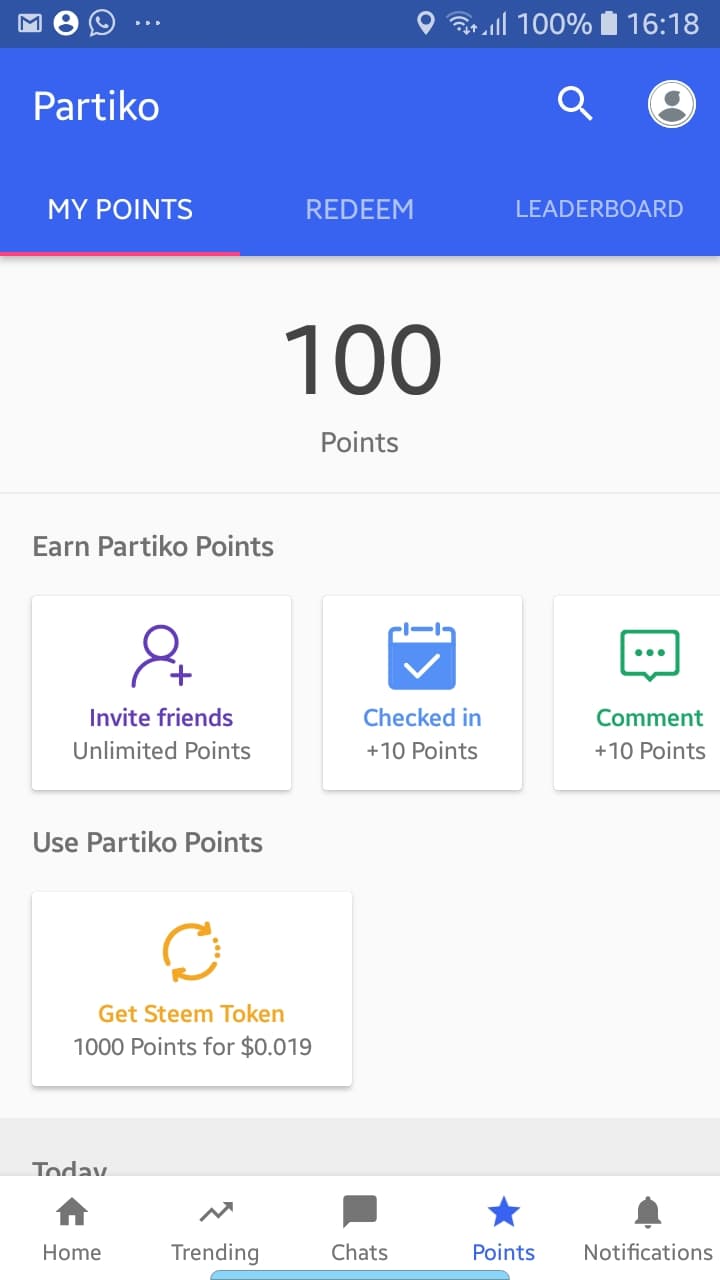Select the MY POINTS tab
This screenshot has width=720, height=1280.
pos(120,209)
